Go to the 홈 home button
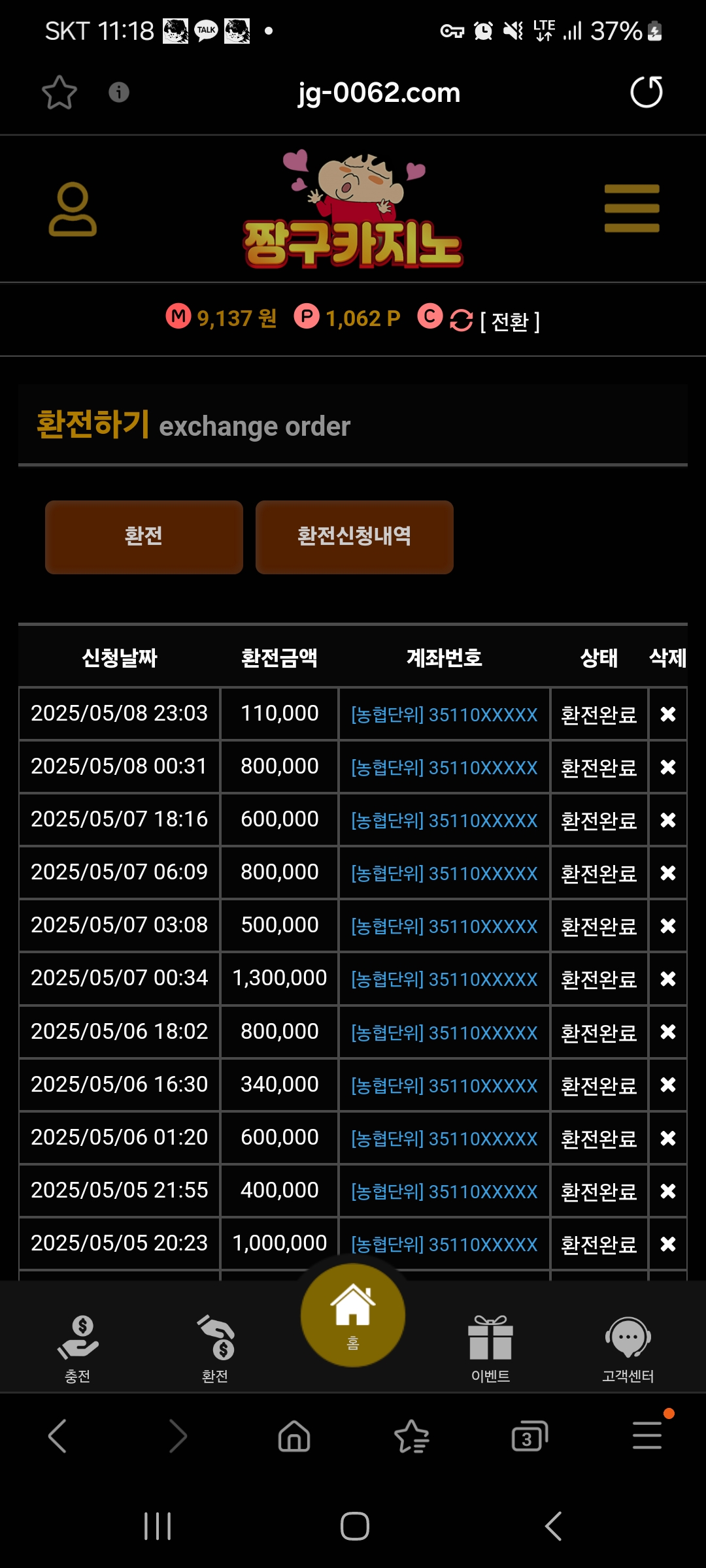The image size is (706, 1568). pos(353,1315)
